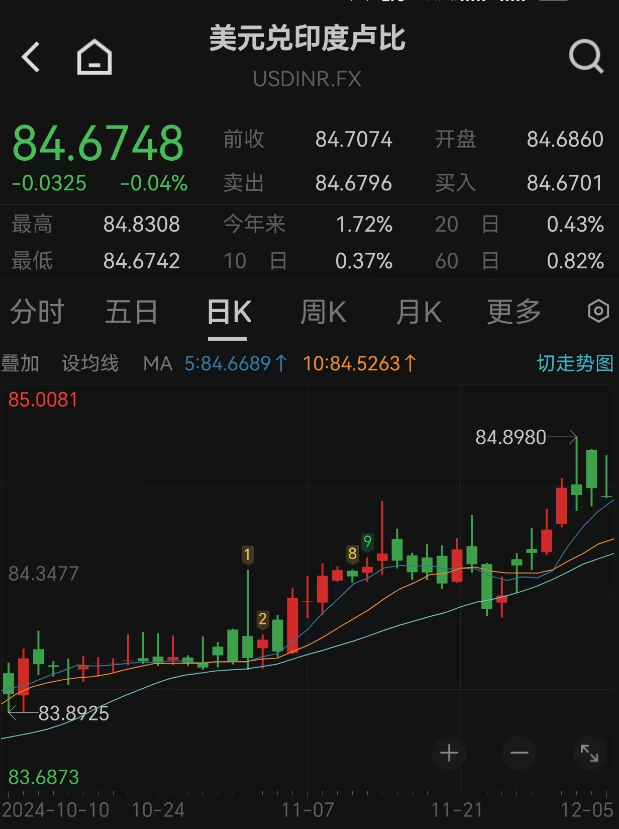
Task: Zoom in chart with plus button
Action: tap(449, 753)
